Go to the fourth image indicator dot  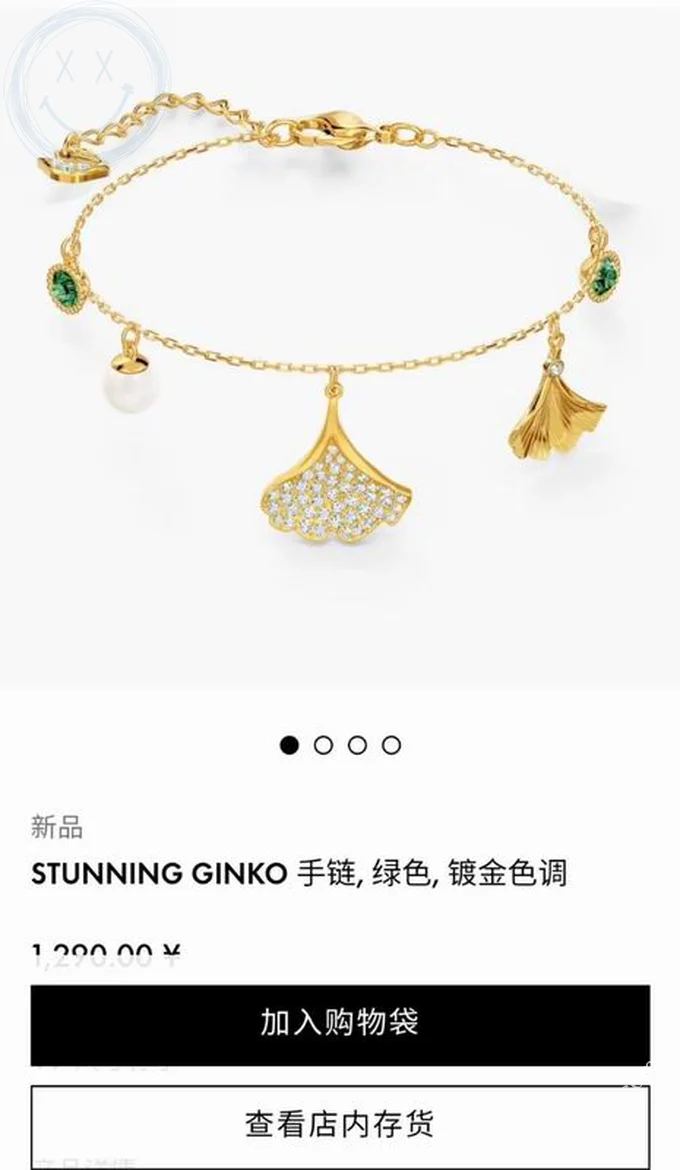(x=392, y=745)
